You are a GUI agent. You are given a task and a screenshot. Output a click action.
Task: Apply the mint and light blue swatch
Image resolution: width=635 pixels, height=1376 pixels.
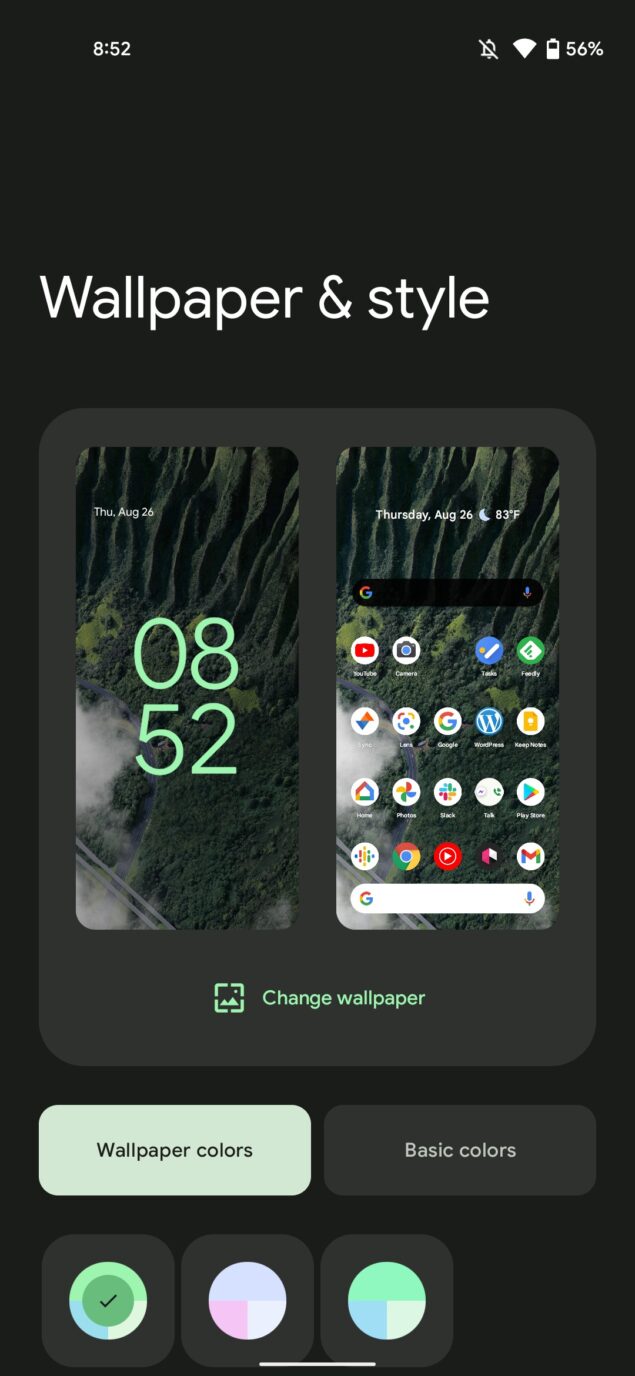coord(387,1300)
